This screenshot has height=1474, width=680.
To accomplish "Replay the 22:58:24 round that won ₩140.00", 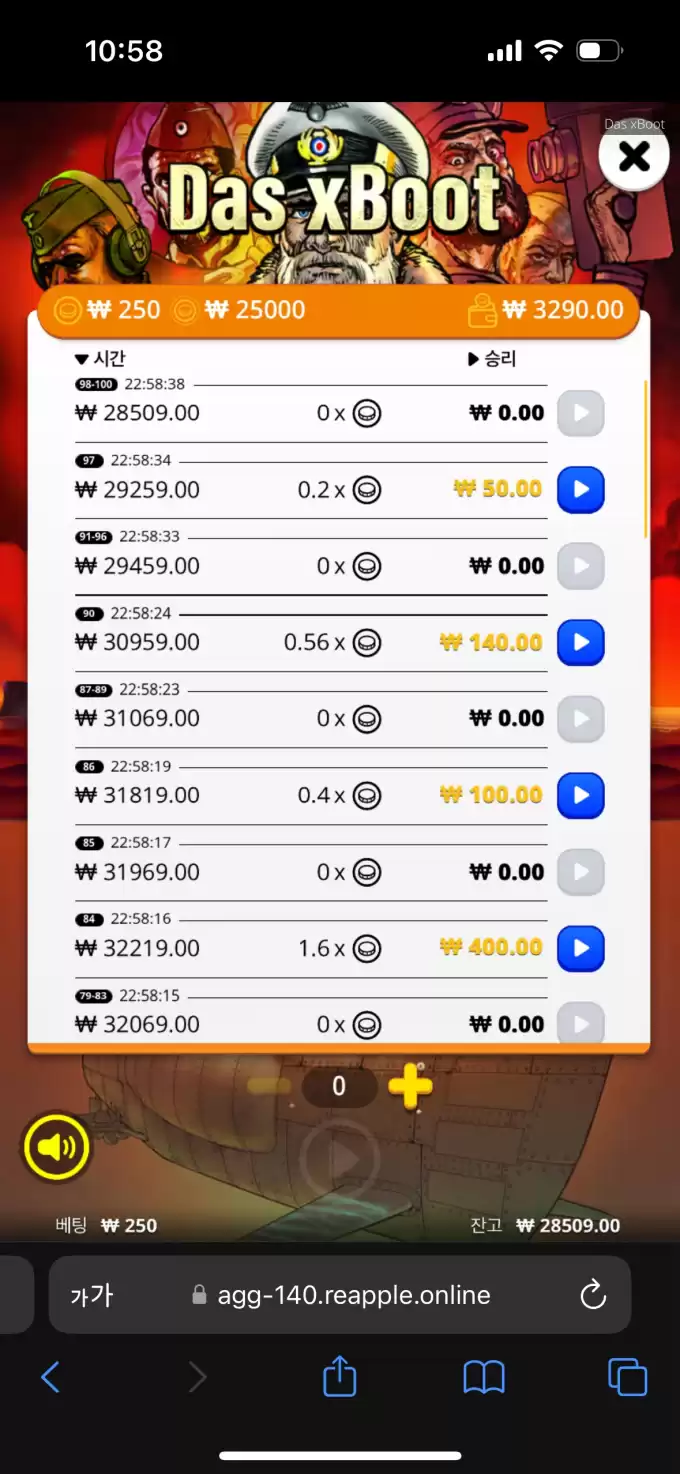I will 580,643.
